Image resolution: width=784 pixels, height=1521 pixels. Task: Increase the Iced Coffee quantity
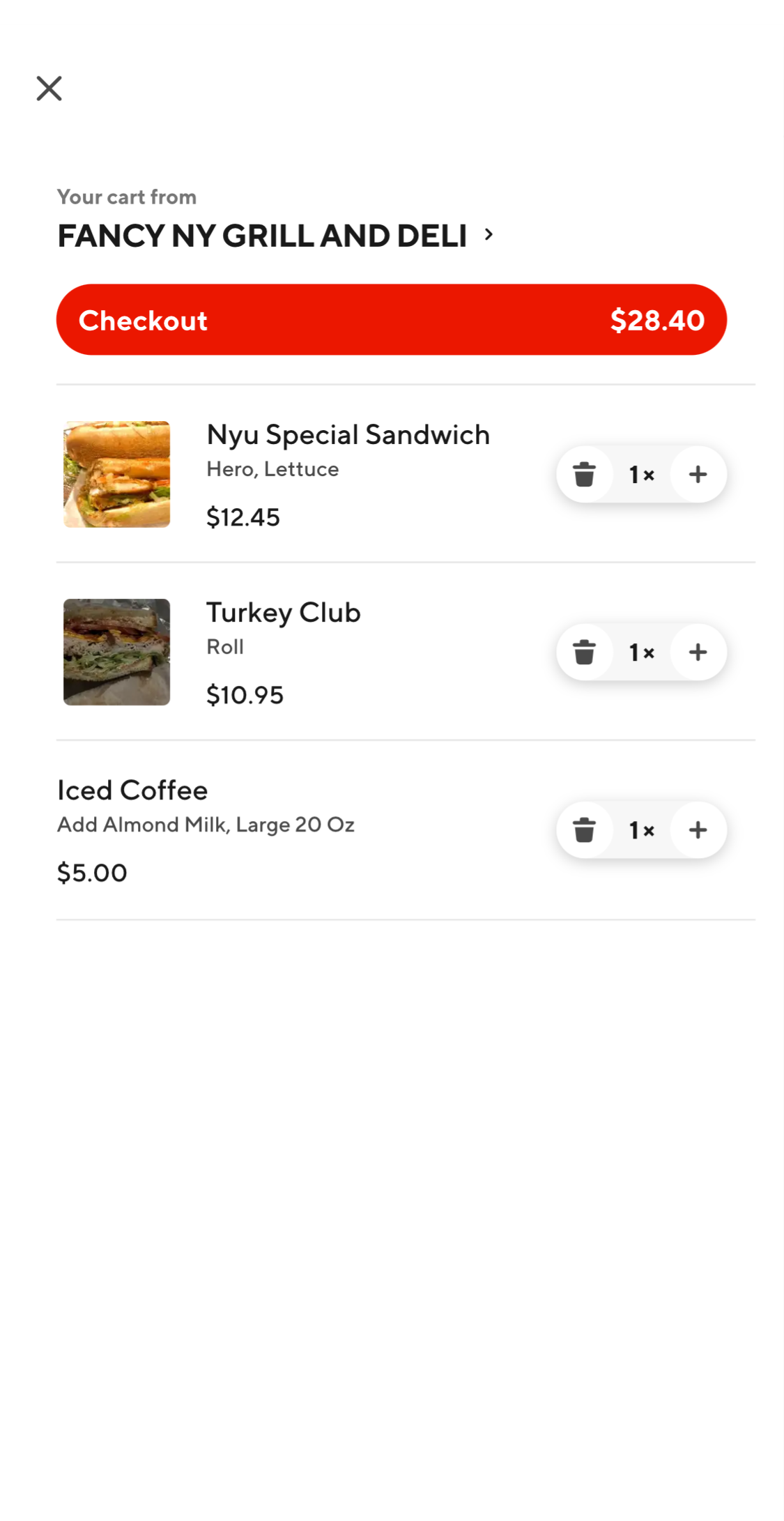[697, 830]
